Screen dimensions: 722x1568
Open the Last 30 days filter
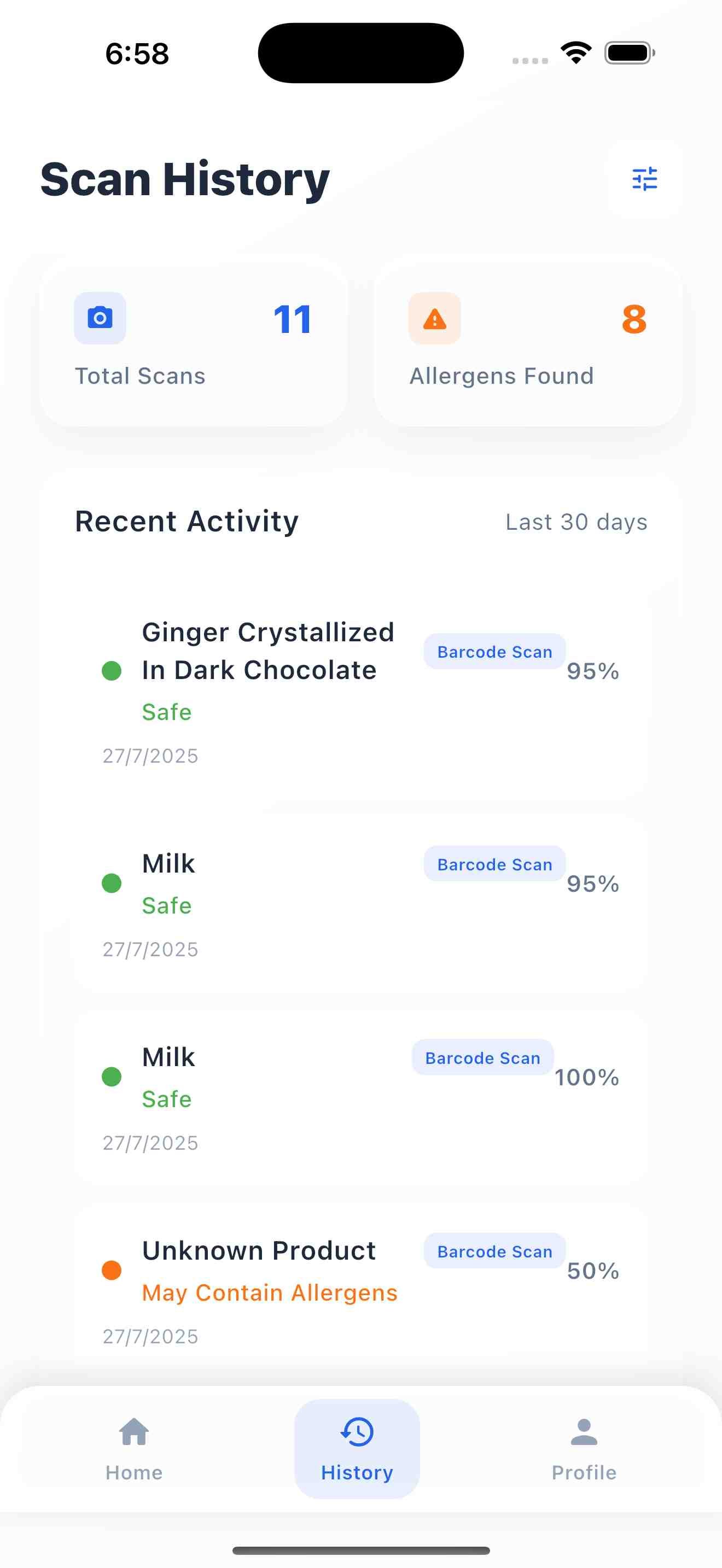pos(576,522)
